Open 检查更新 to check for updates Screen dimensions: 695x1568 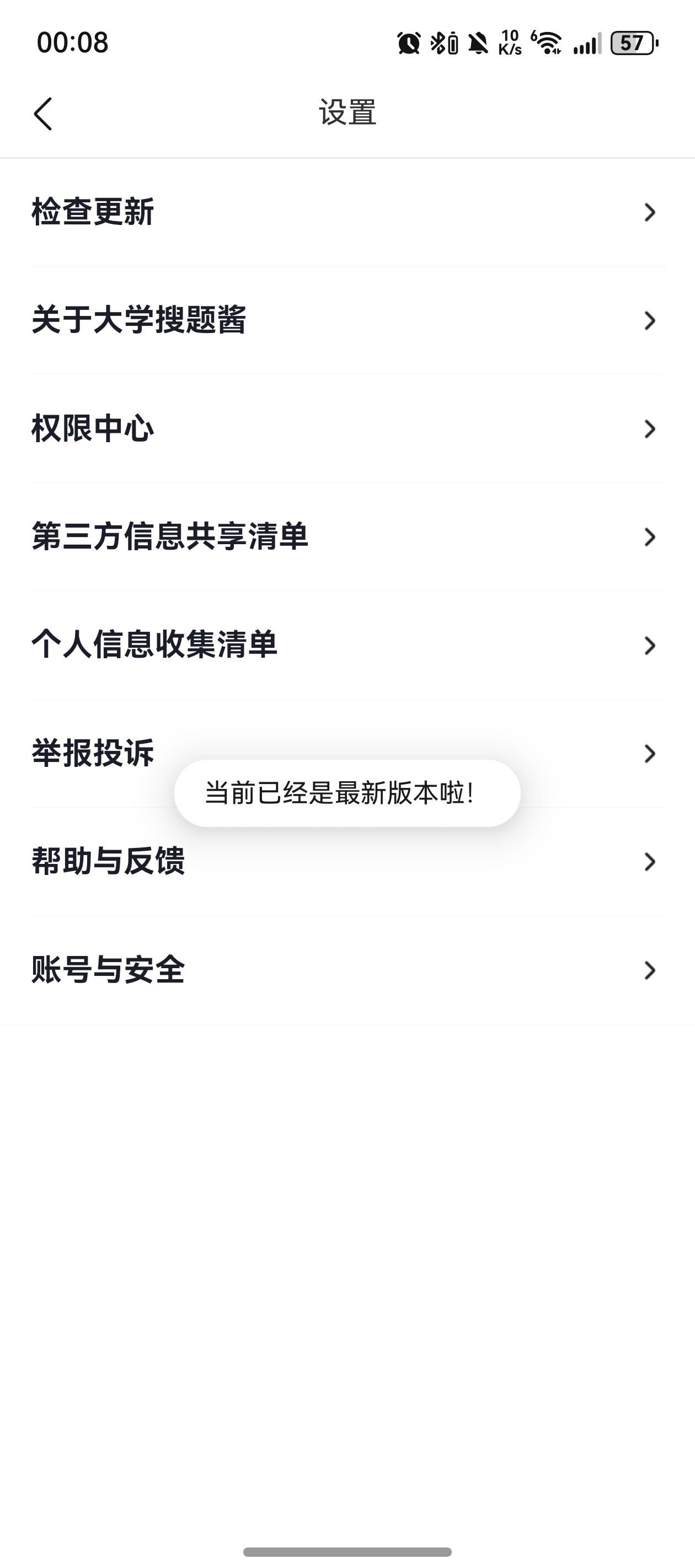pyautogui.click(x=347, y=212)
